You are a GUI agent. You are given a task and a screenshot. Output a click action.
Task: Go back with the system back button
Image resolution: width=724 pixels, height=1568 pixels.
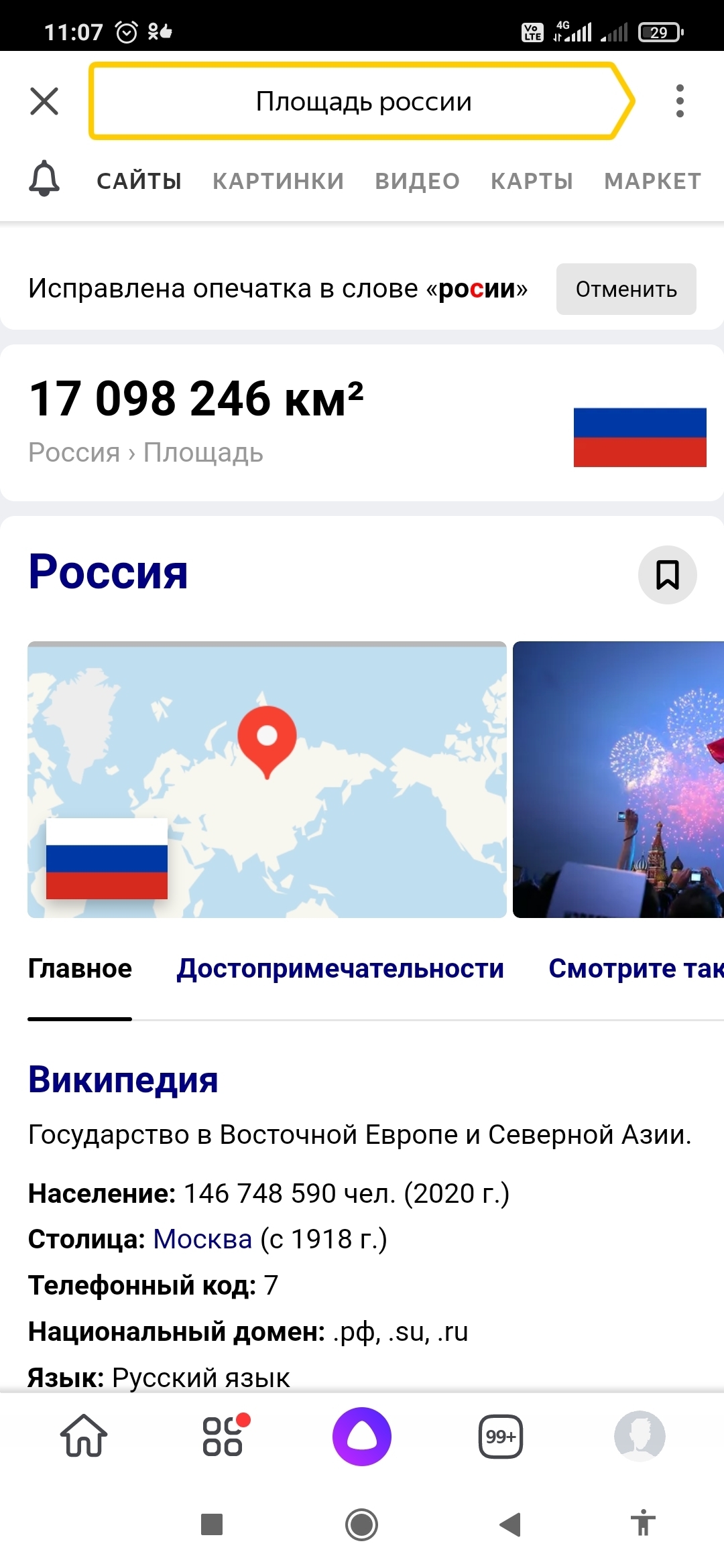pos(510,1524)
